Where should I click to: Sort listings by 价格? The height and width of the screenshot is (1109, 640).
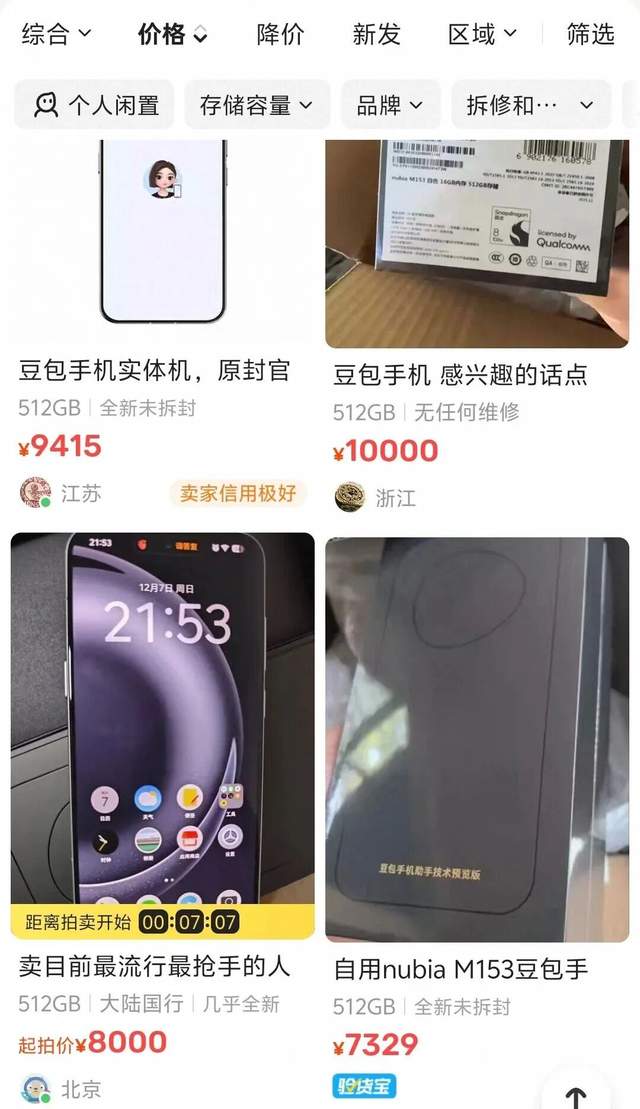point(173,34)
